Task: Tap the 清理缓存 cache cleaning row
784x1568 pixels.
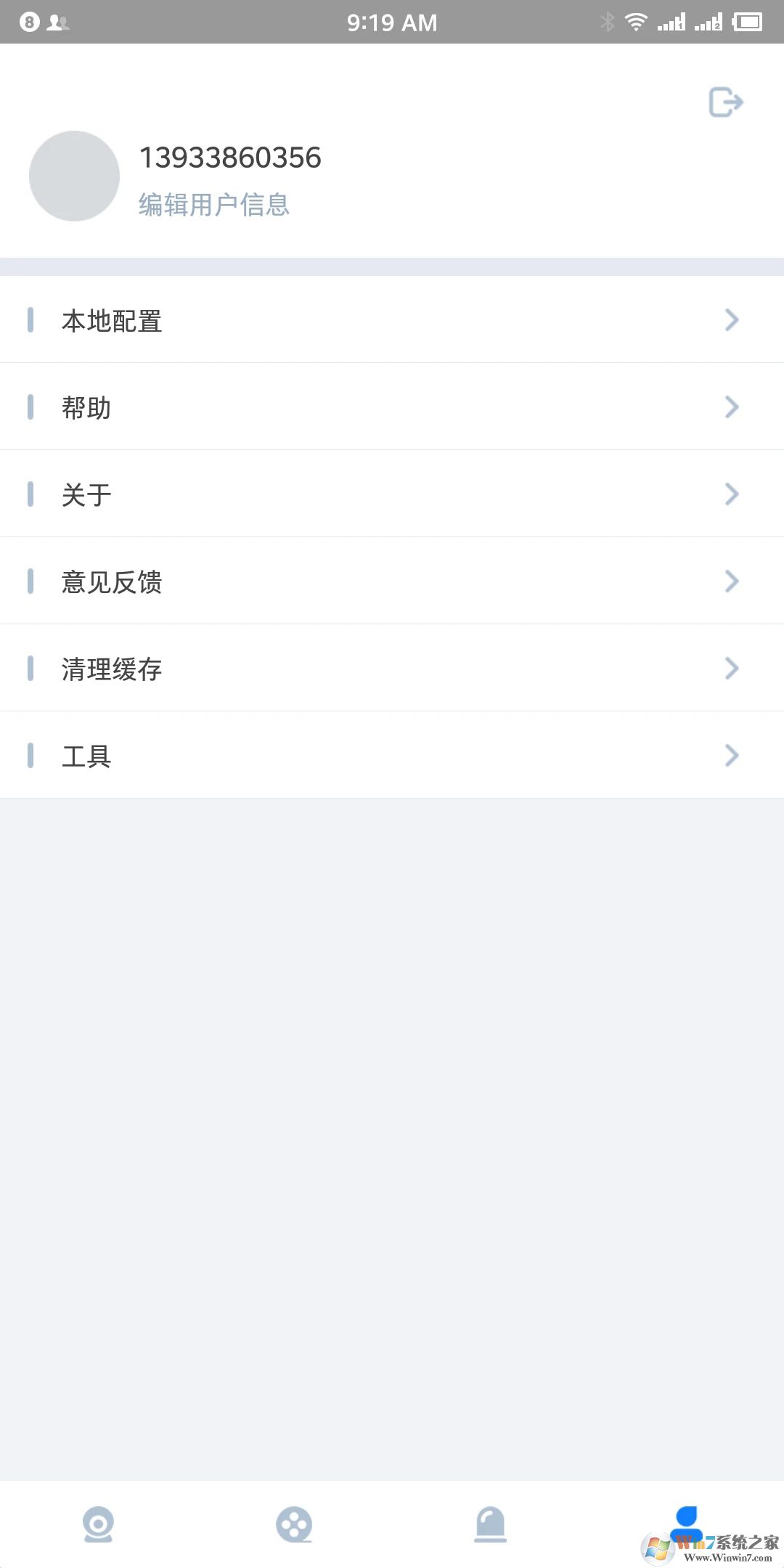Action: 392,668
